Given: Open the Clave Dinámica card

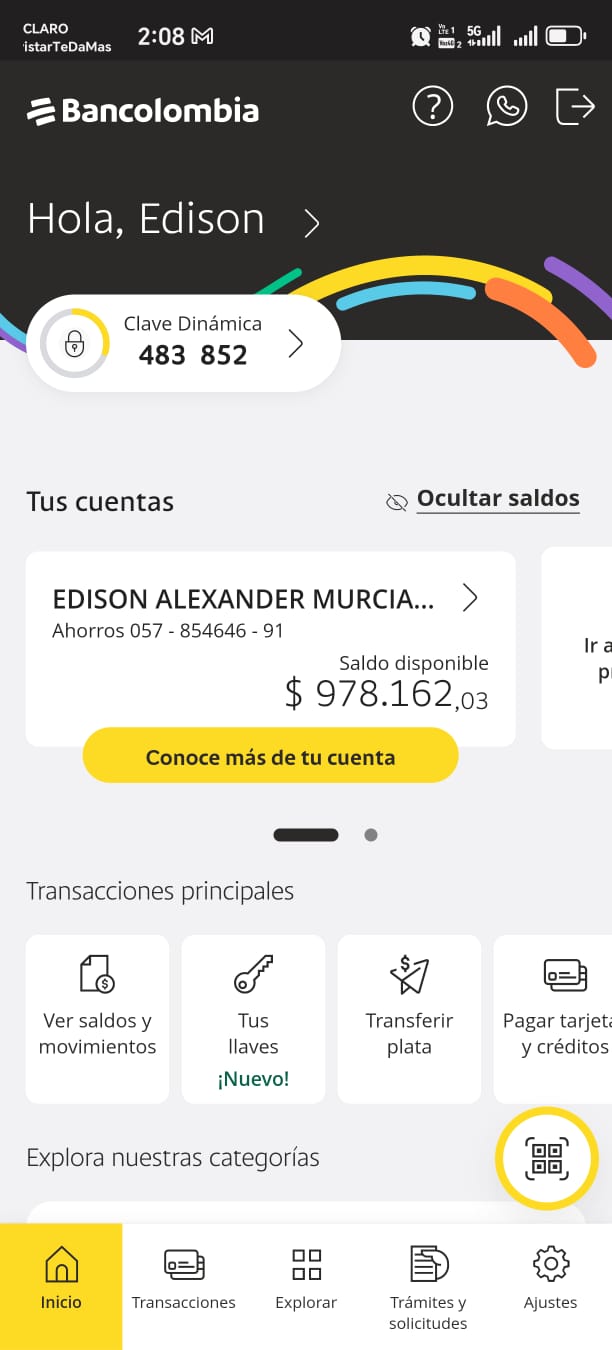Looking at the screenshot, I should point(184,343).
